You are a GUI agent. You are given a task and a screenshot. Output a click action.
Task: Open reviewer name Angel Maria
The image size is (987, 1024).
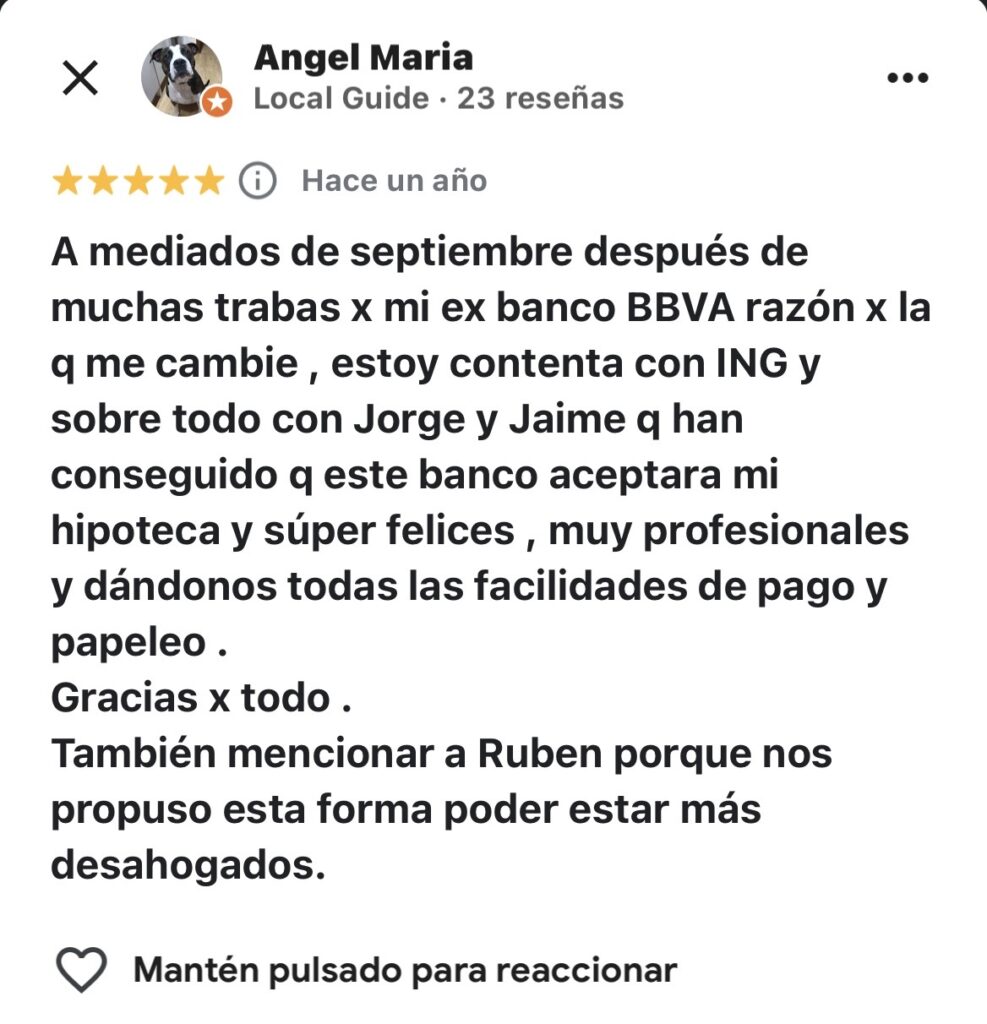pos(363,57)
